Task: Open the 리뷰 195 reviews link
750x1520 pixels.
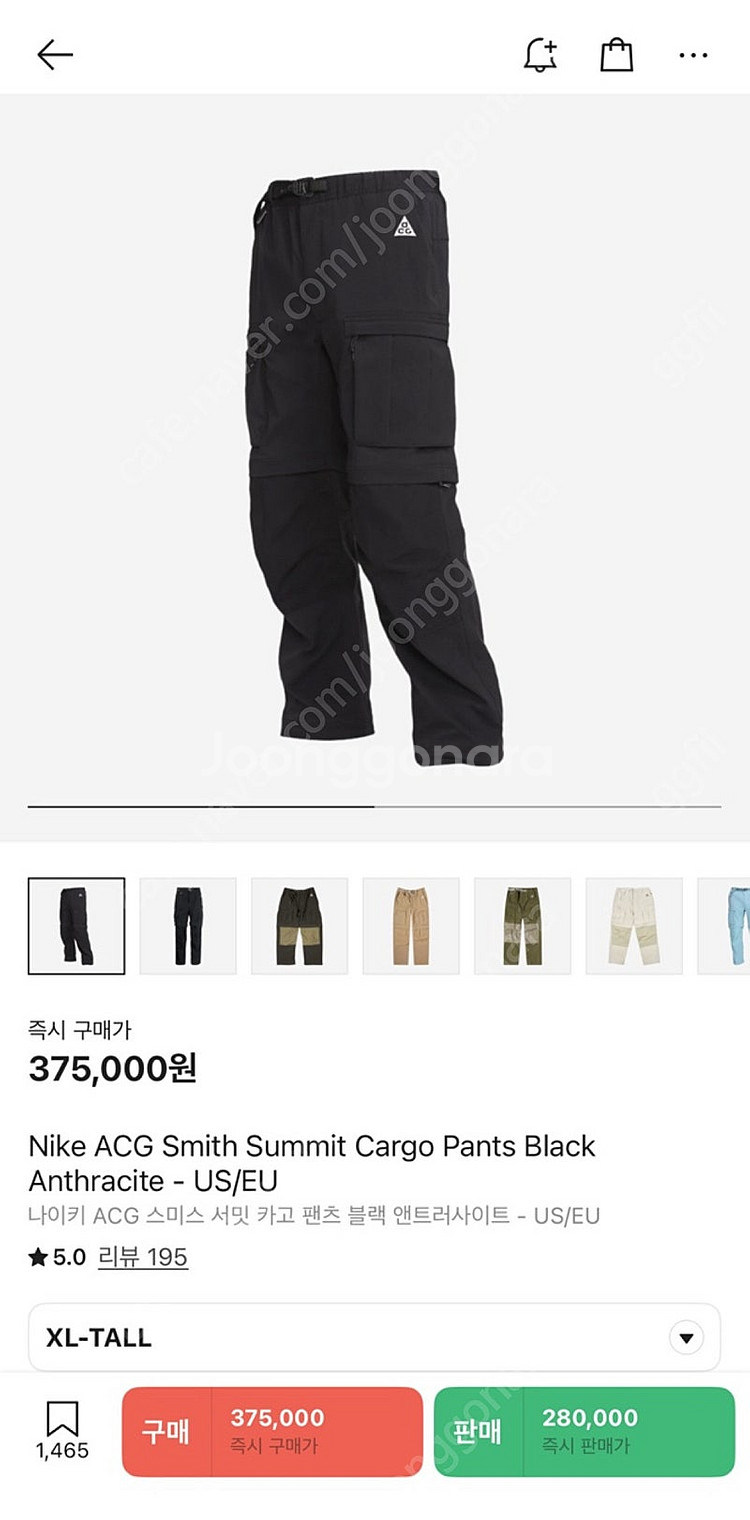Action: (142, 1257)
